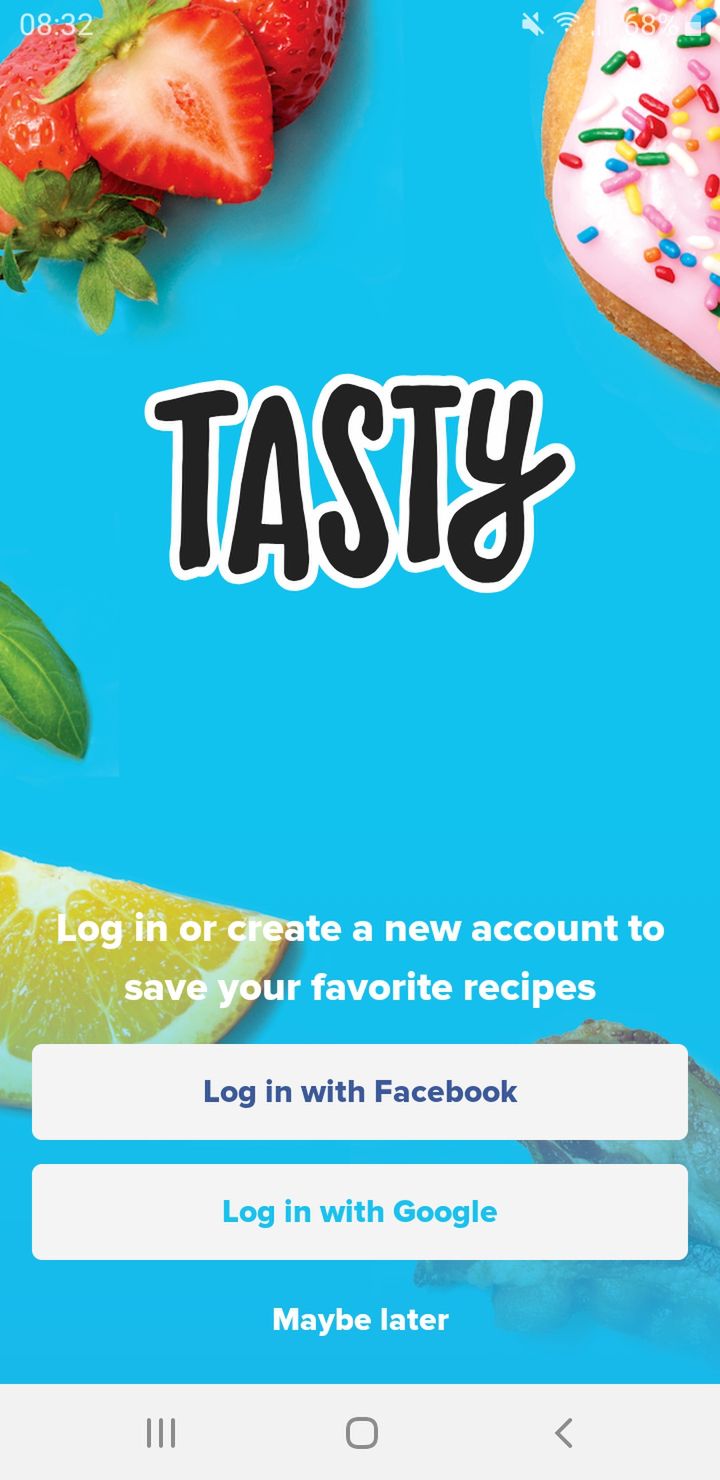Open recent apps from navigation bar

161,1433
